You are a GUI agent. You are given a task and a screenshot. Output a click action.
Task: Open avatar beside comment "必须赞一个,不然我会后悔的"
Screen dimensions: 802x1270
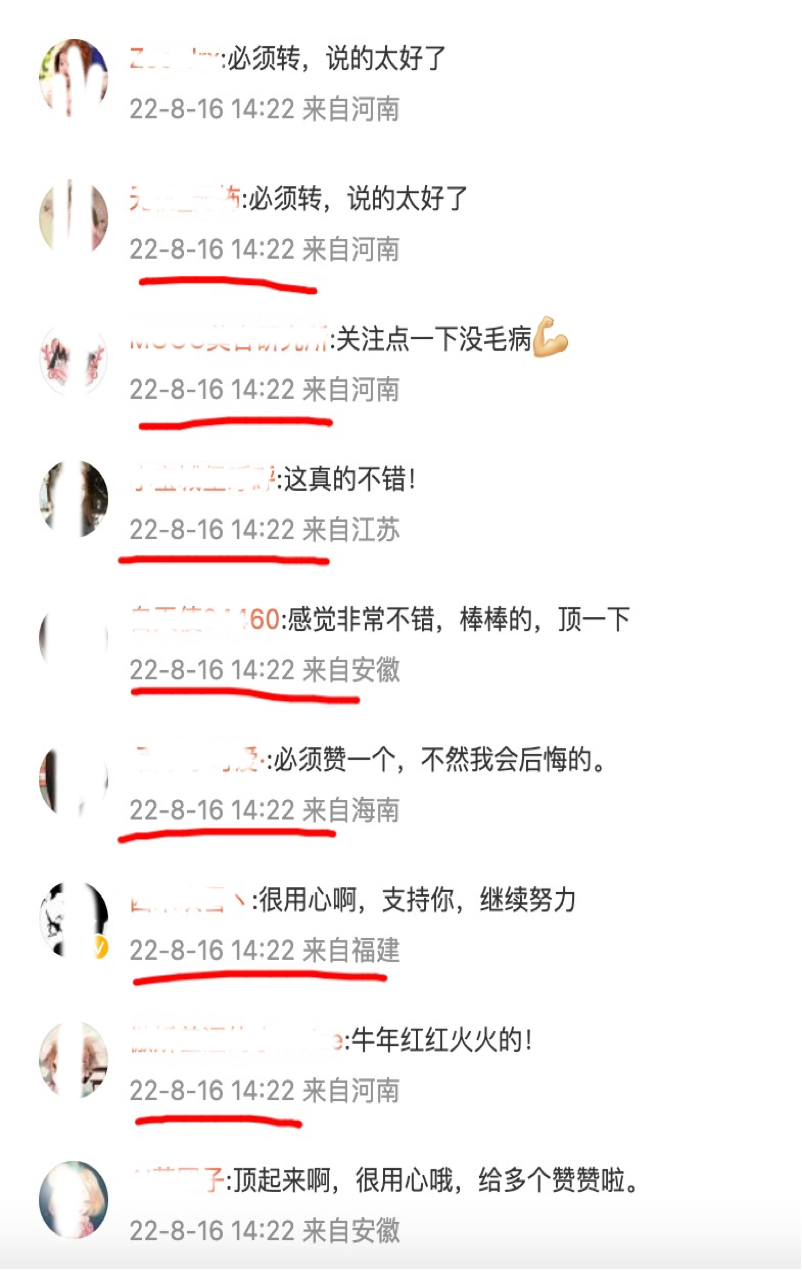[74, 779]
